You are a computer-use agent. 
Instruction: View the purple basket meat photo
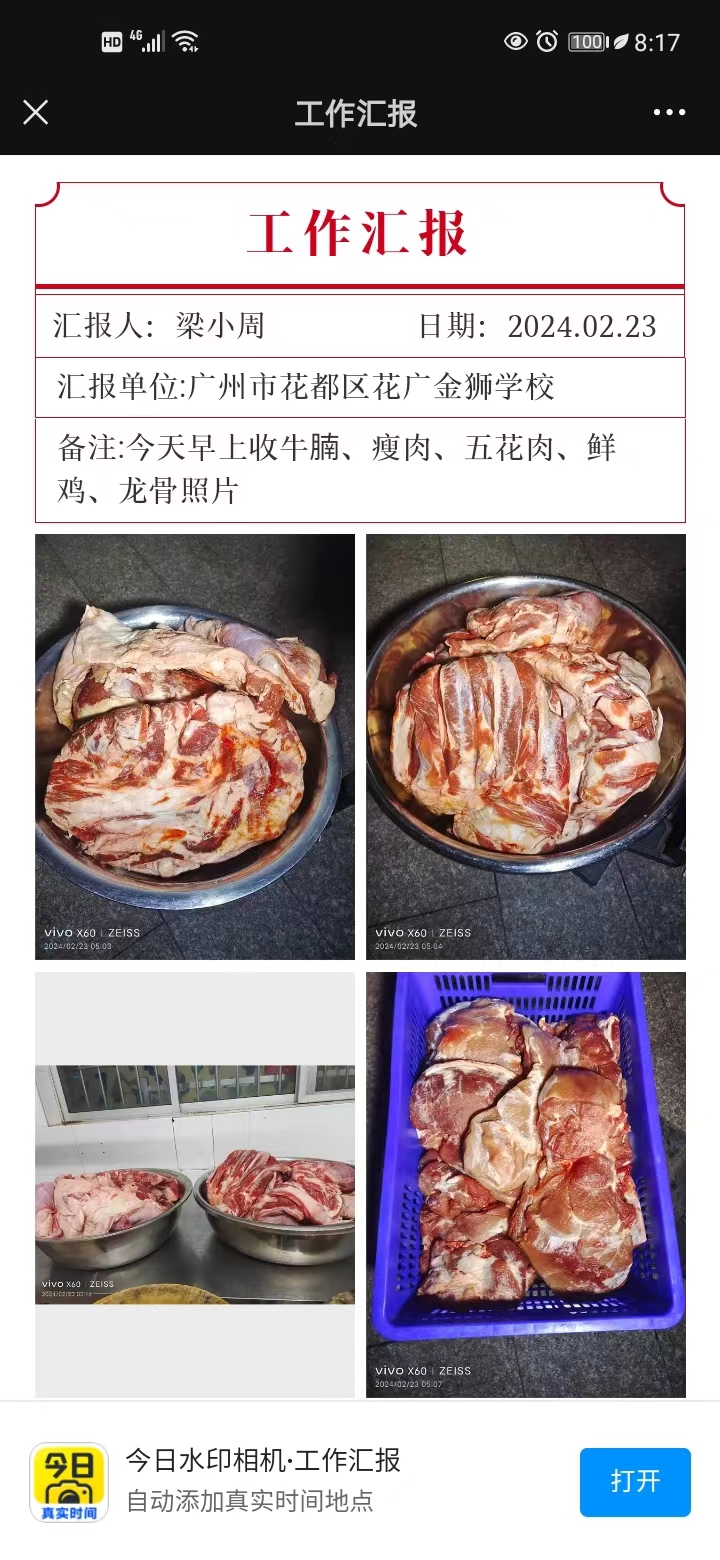(x=526, y=1184)
